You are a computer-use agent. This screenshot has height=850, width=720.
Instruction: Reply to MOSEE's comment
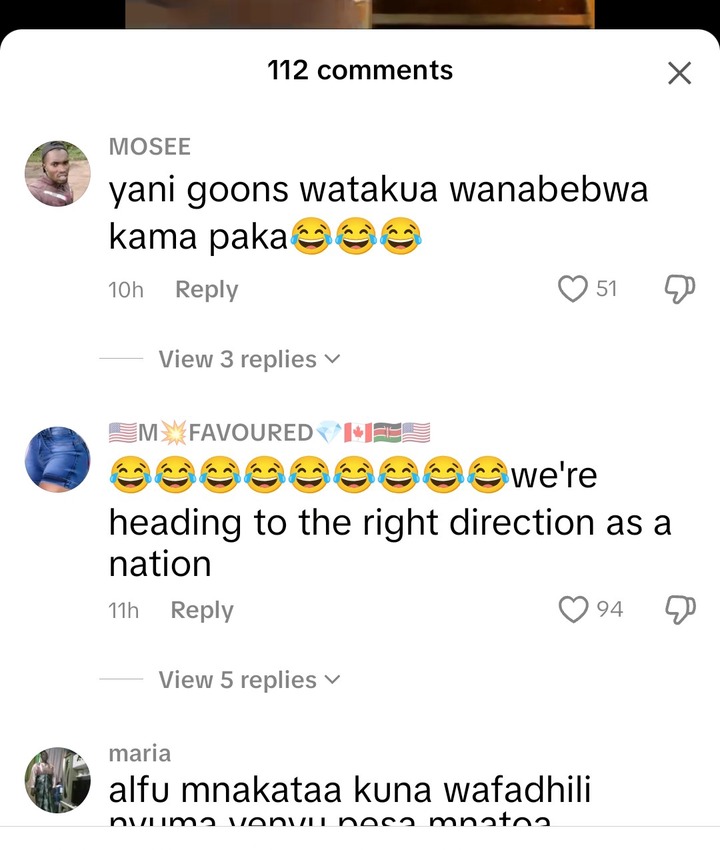coord(206,290)
